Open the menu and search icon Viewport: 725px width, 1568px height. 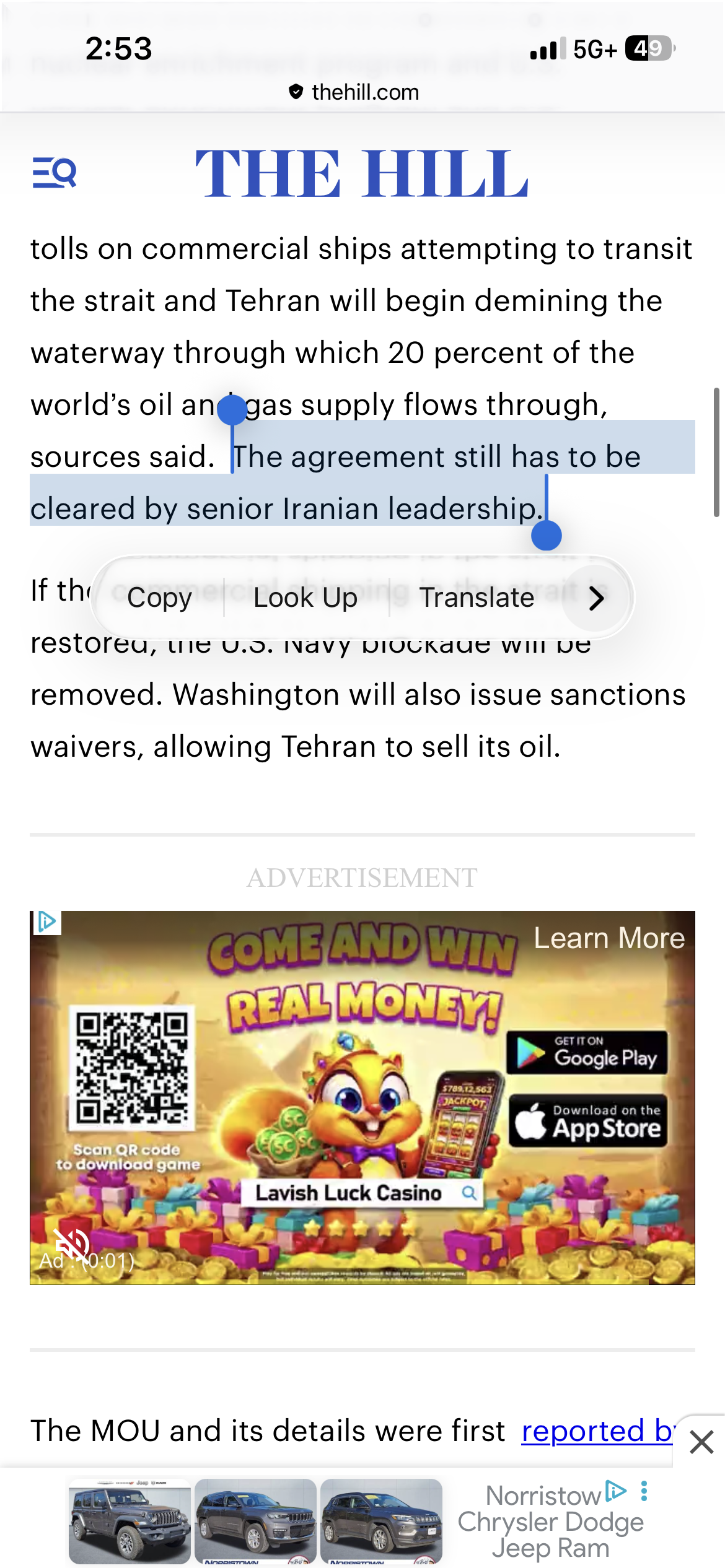pyautogui.click(x=55, y=173)
